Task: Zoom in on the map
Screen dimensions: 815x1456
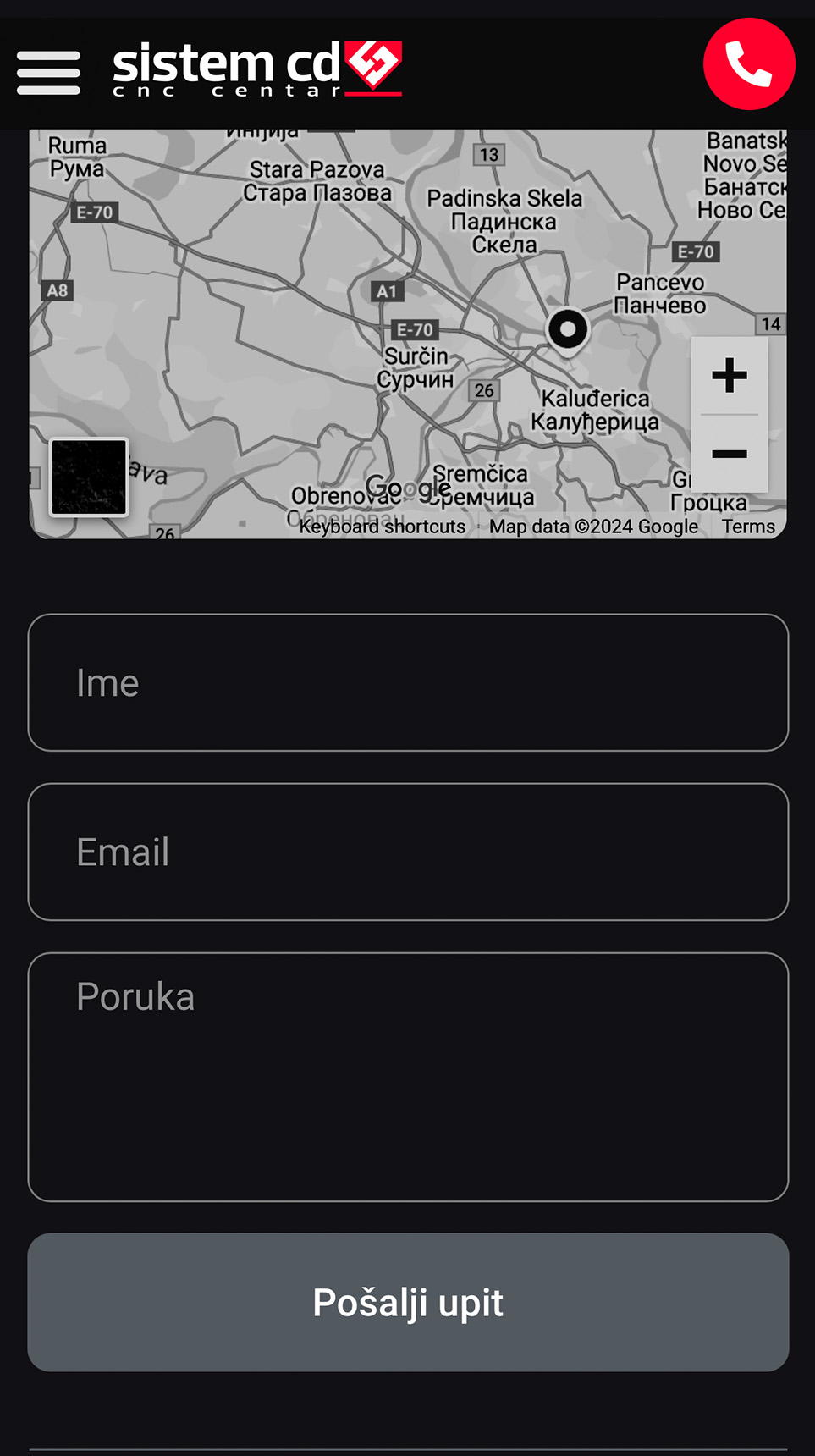Action: tap(729, 375)
